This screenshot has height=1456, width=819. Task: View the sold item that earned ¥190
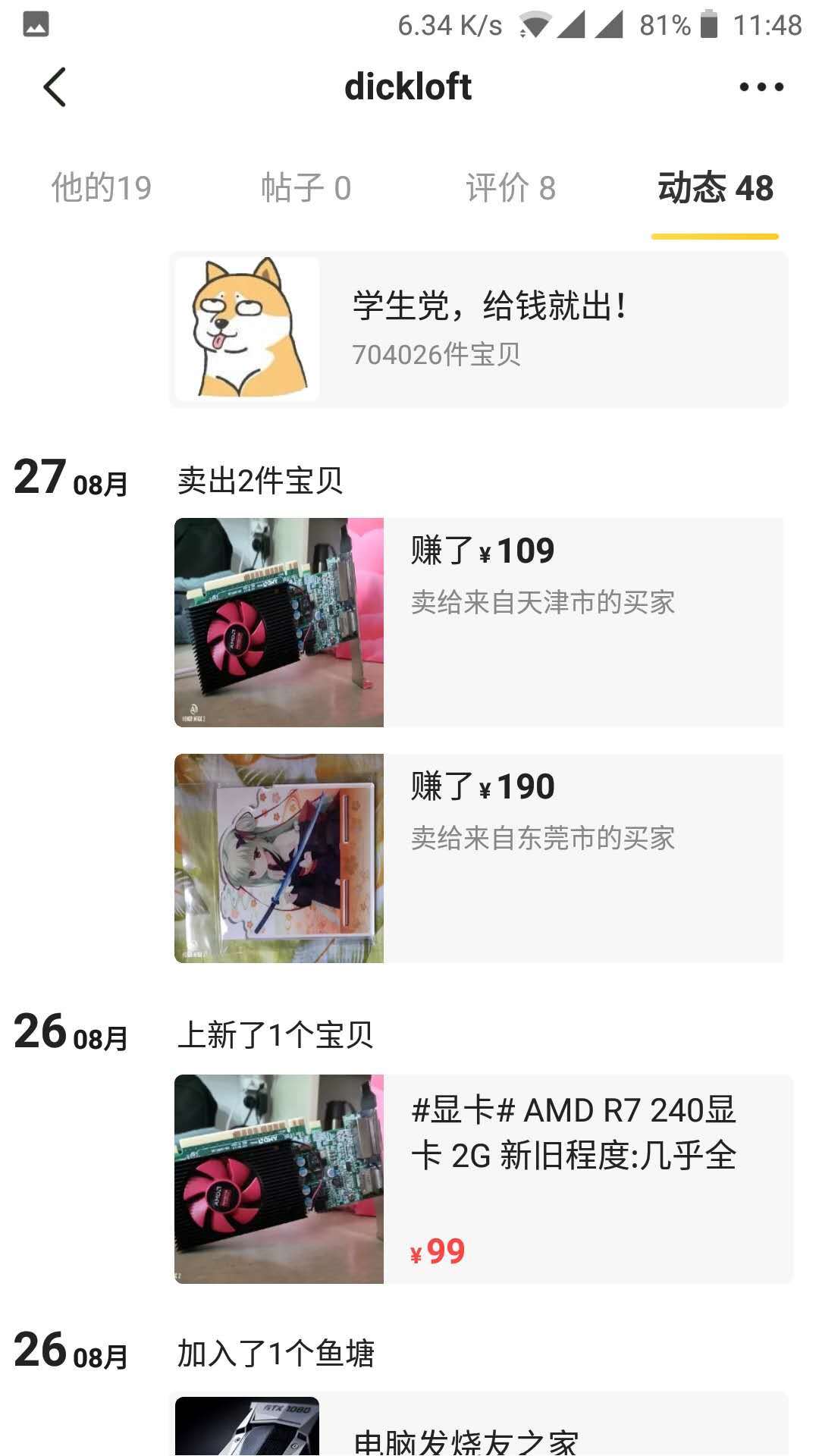click(479, 858)
